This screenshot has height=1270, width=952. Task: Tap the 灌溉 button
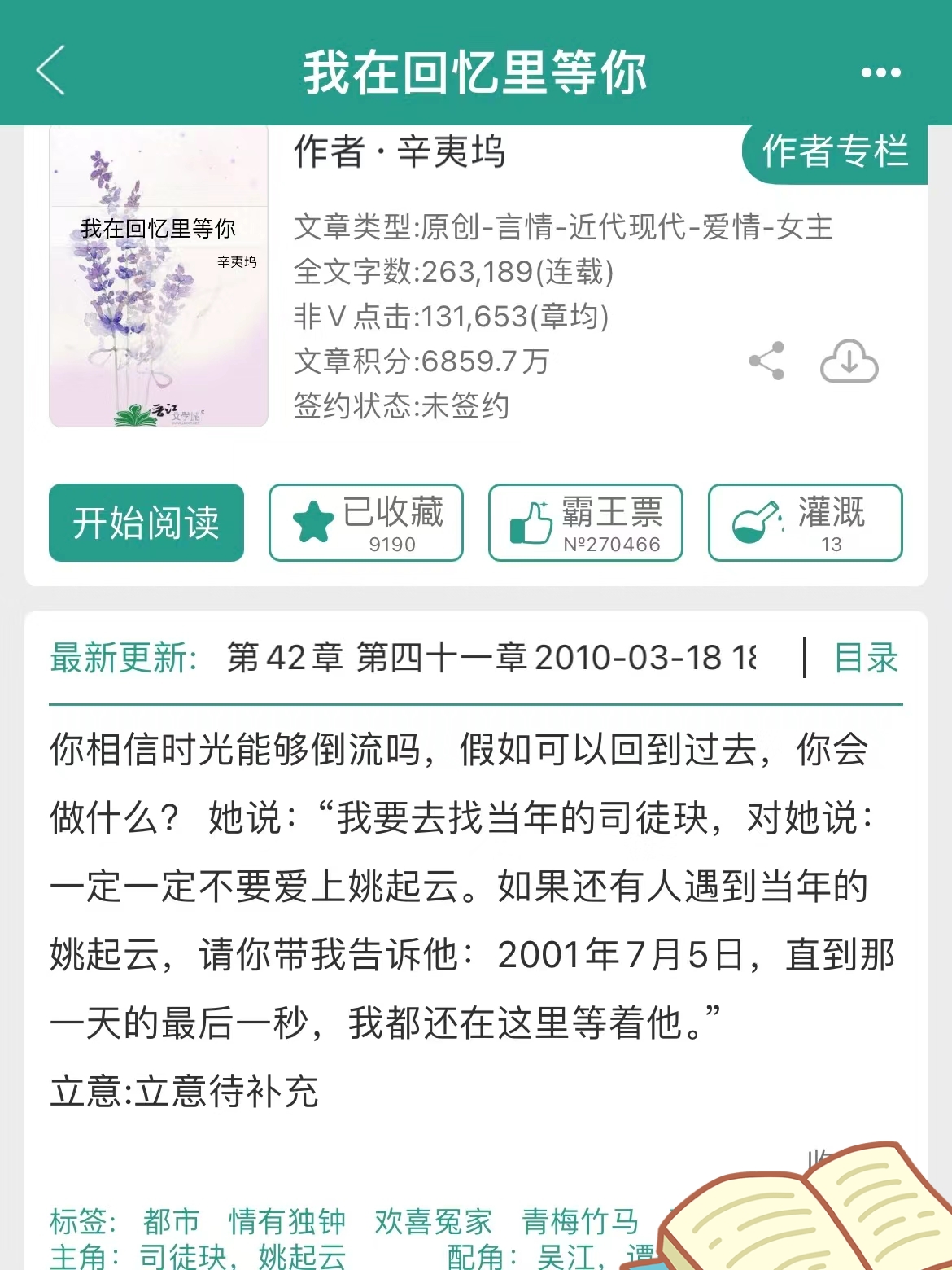(806, 523)
